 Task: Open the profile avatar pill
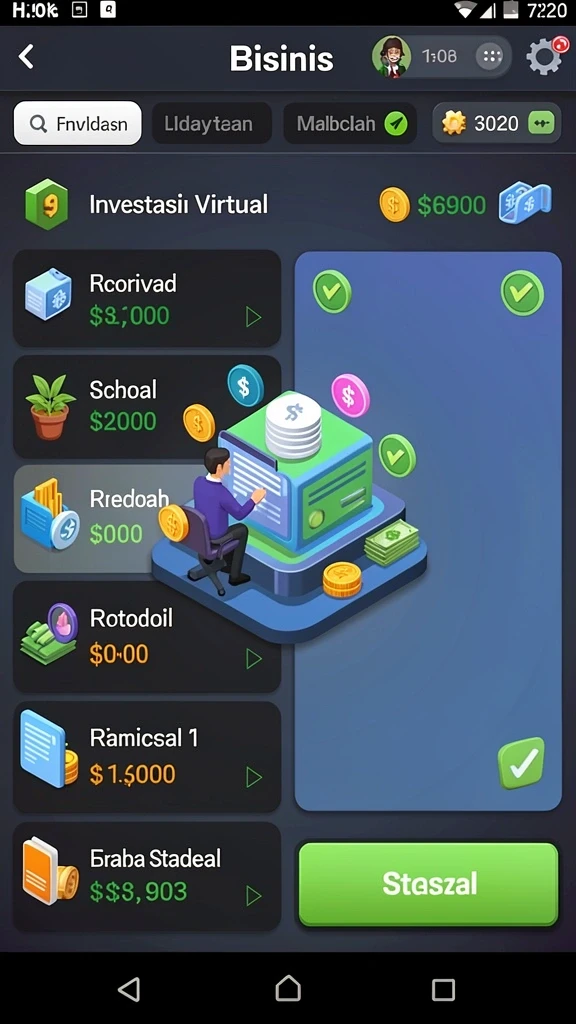point(441,57)
